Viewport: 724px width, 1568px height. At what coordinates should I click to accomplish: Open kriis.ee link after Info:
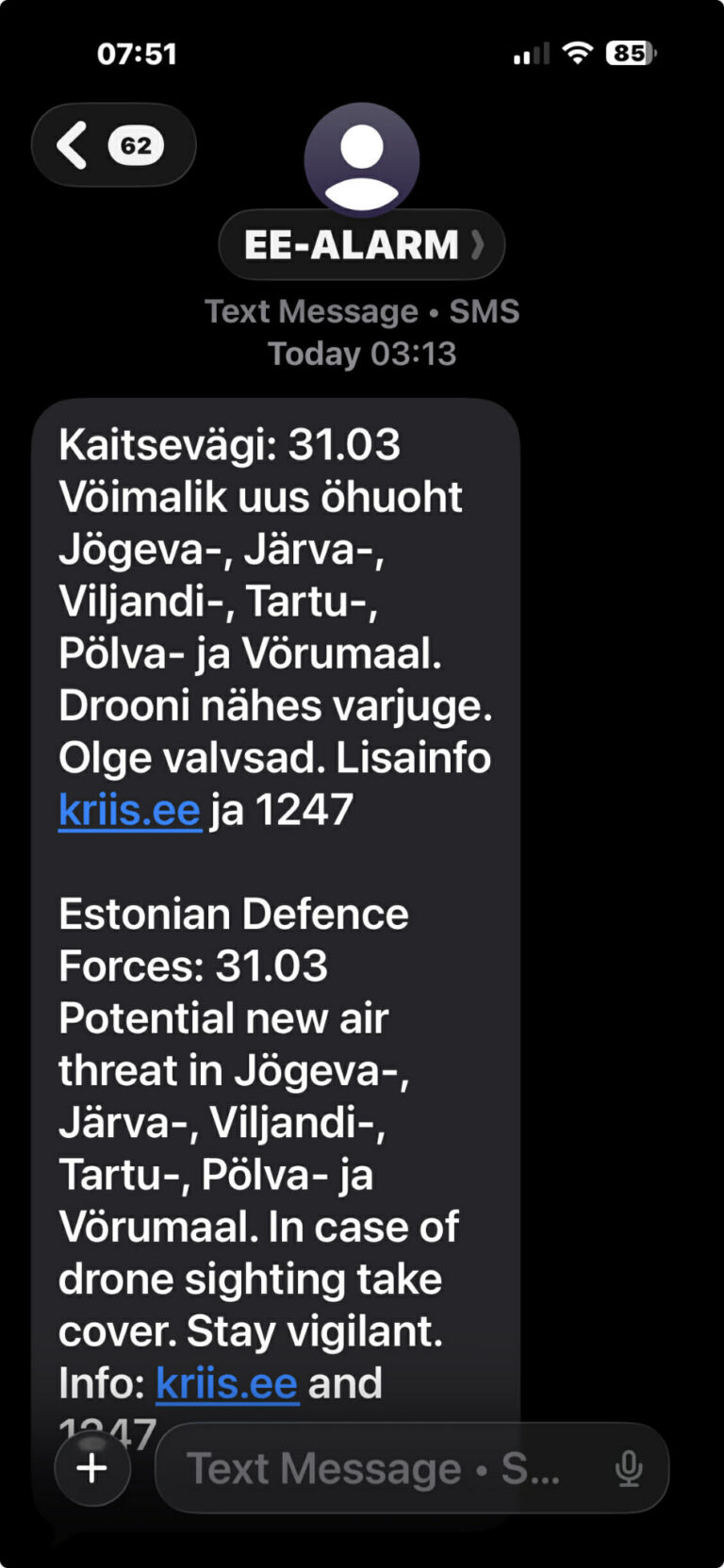(226, 1384)
